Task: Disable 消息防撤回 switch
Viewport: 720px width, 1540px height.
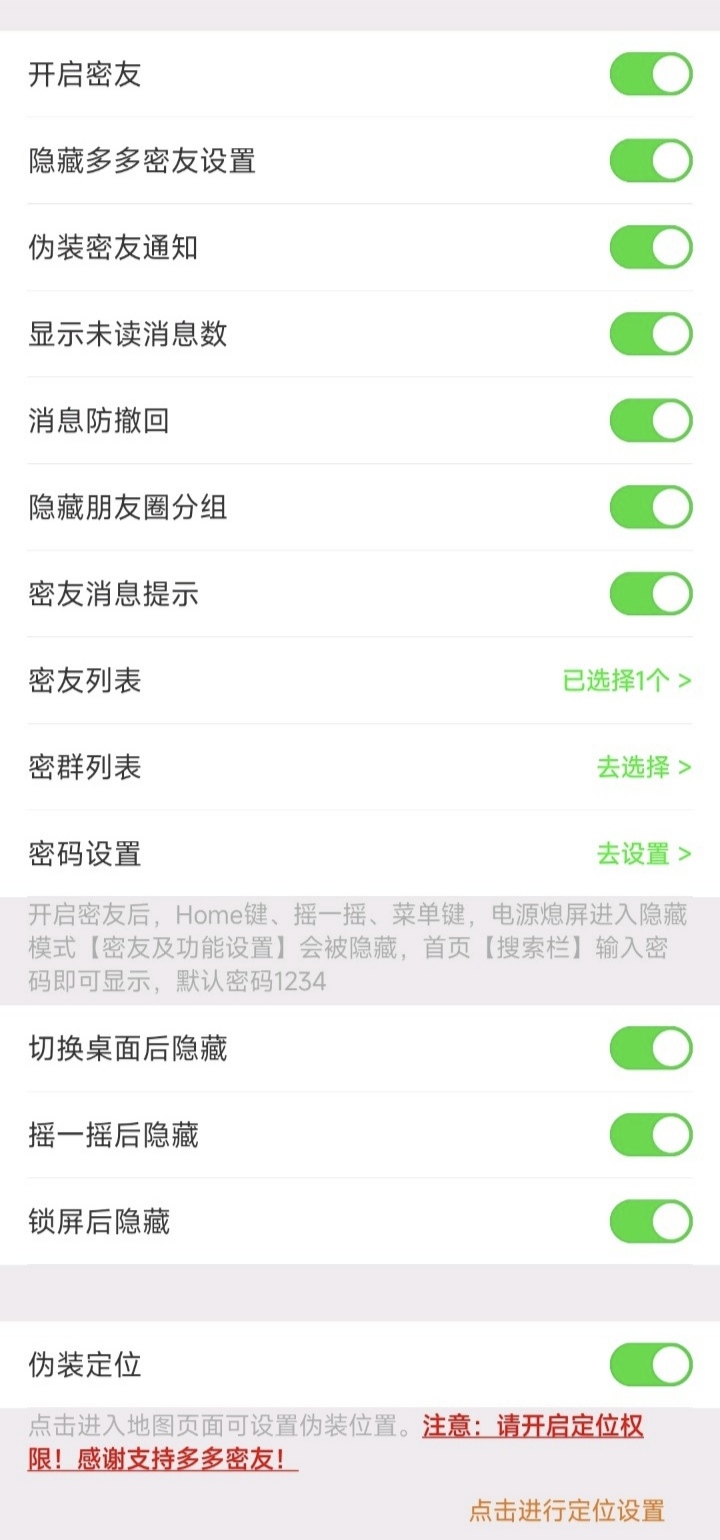Action: (651, 421)
